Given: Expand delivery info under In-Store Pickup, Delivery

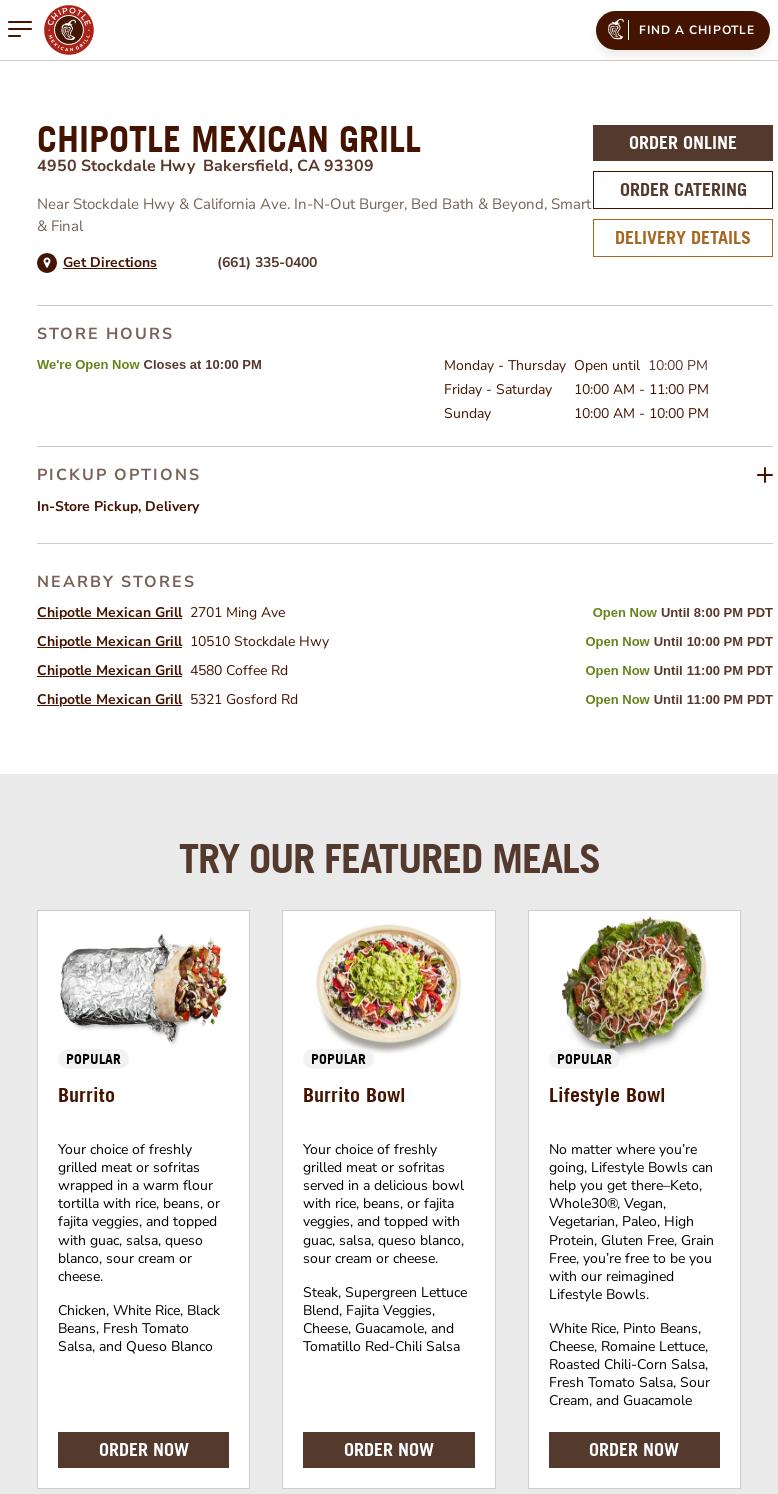Looking at the screenshot, I should (118, 507).
